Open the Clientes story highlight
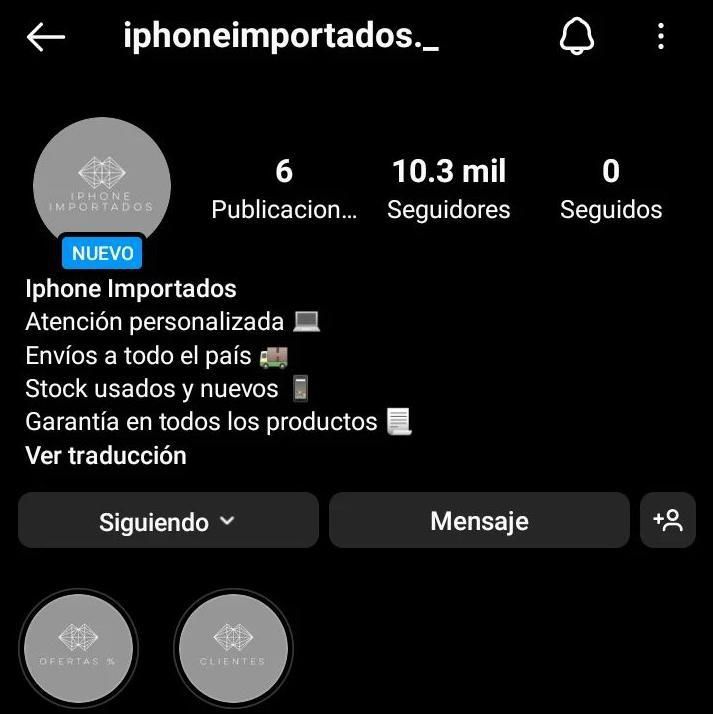The width and height of the screenshot is (713, 714). [233, 648]
